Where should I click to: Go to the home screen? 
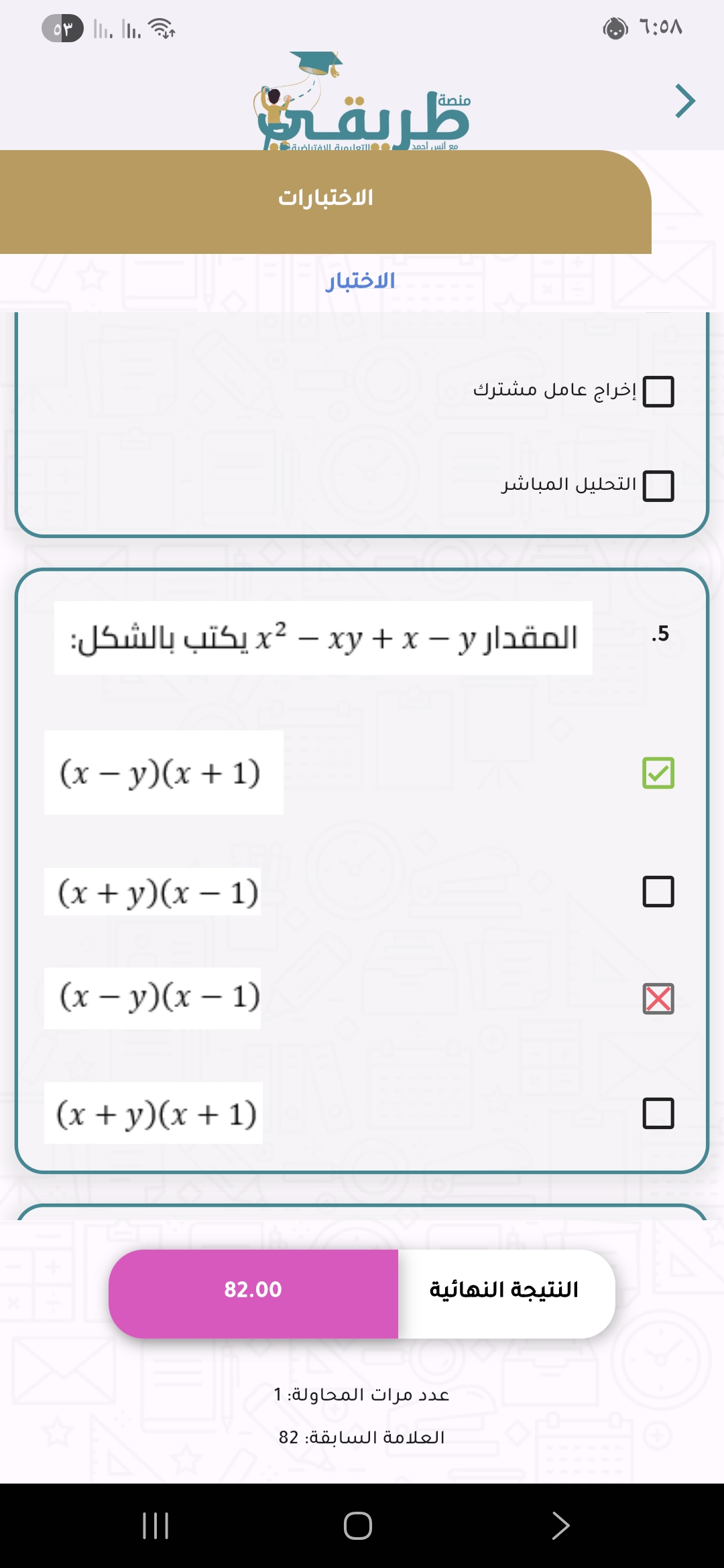click(358, 1526)
